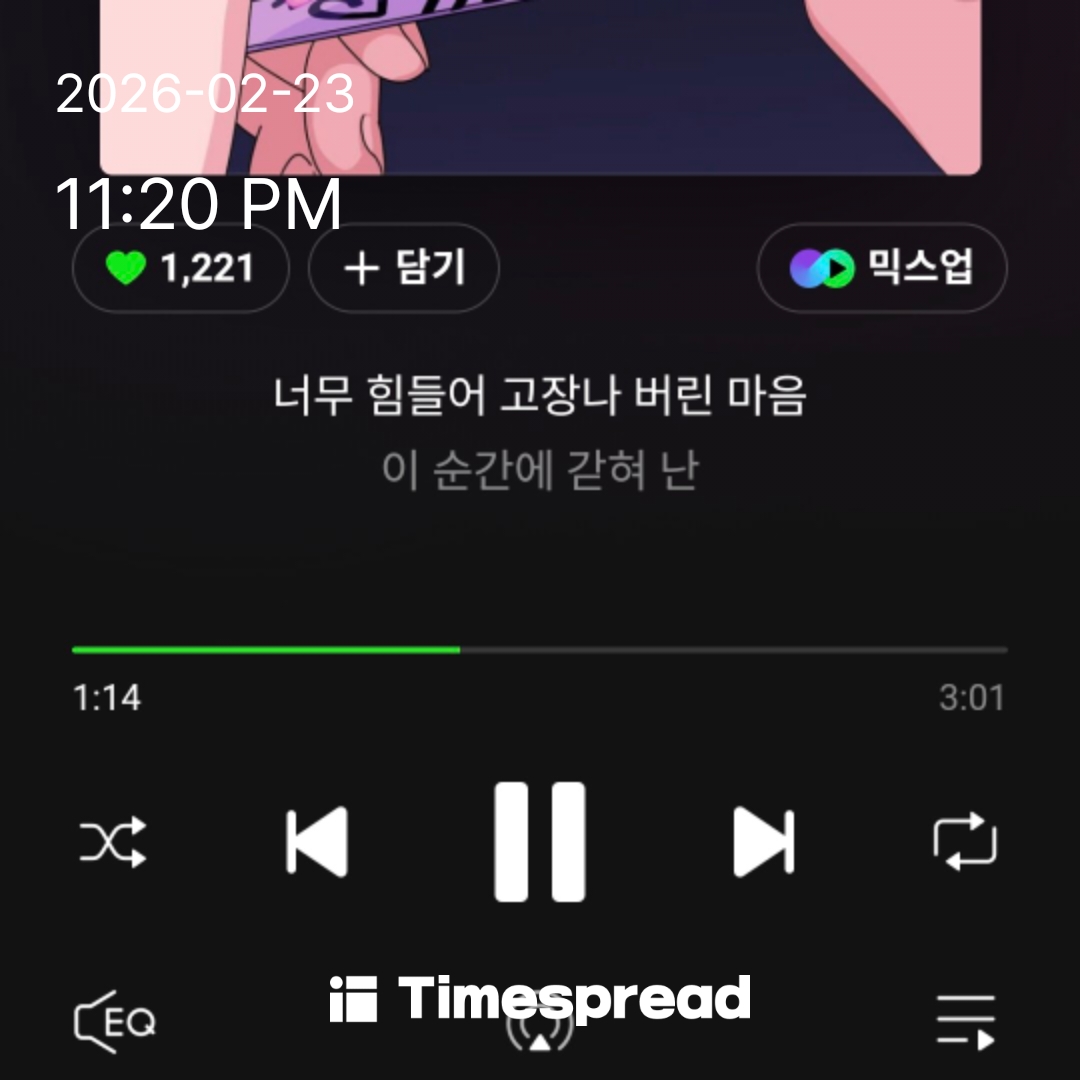
Task: Like the song with 1,221 hearts
Action: coord(180,268)
